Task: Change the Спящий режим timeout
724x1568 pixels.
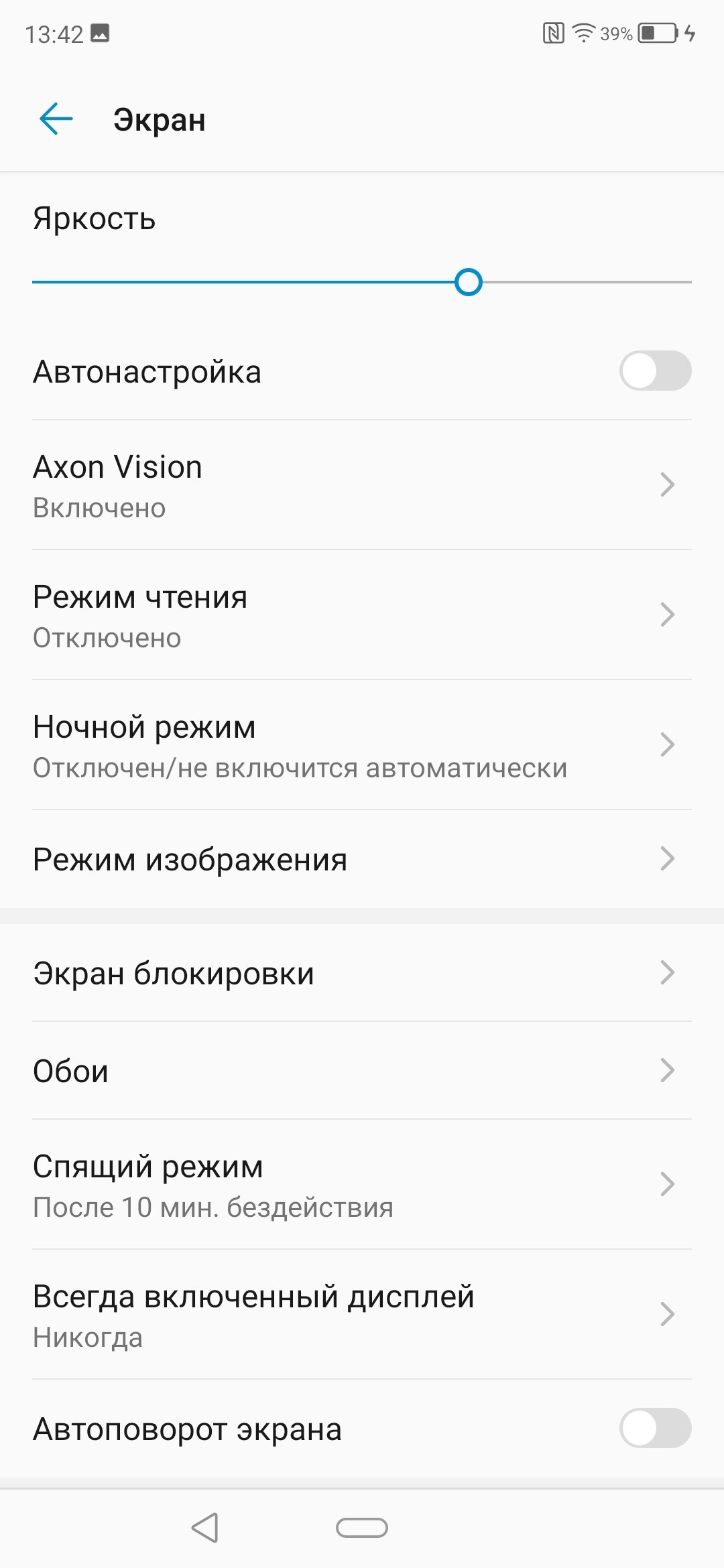Action: 362,1185
